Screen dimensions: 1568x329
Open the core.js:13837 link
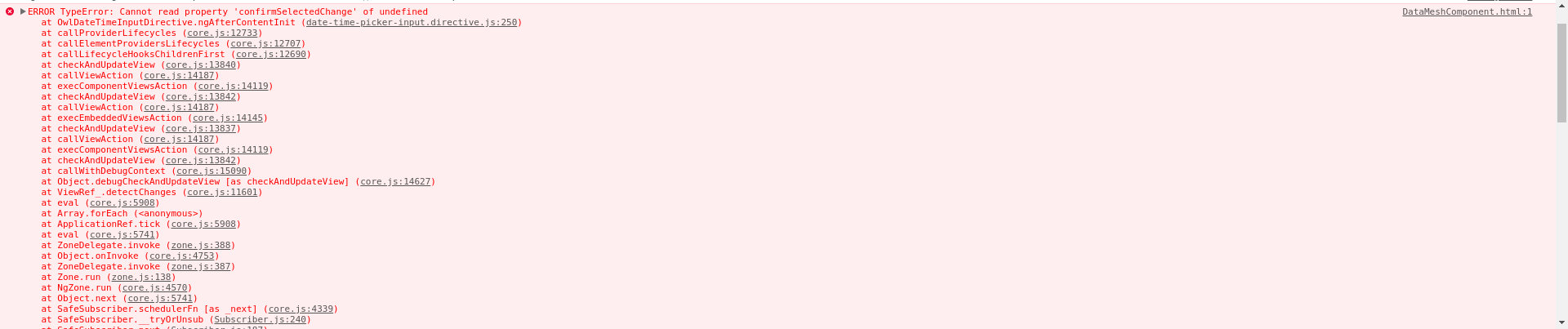coord(200,129)
